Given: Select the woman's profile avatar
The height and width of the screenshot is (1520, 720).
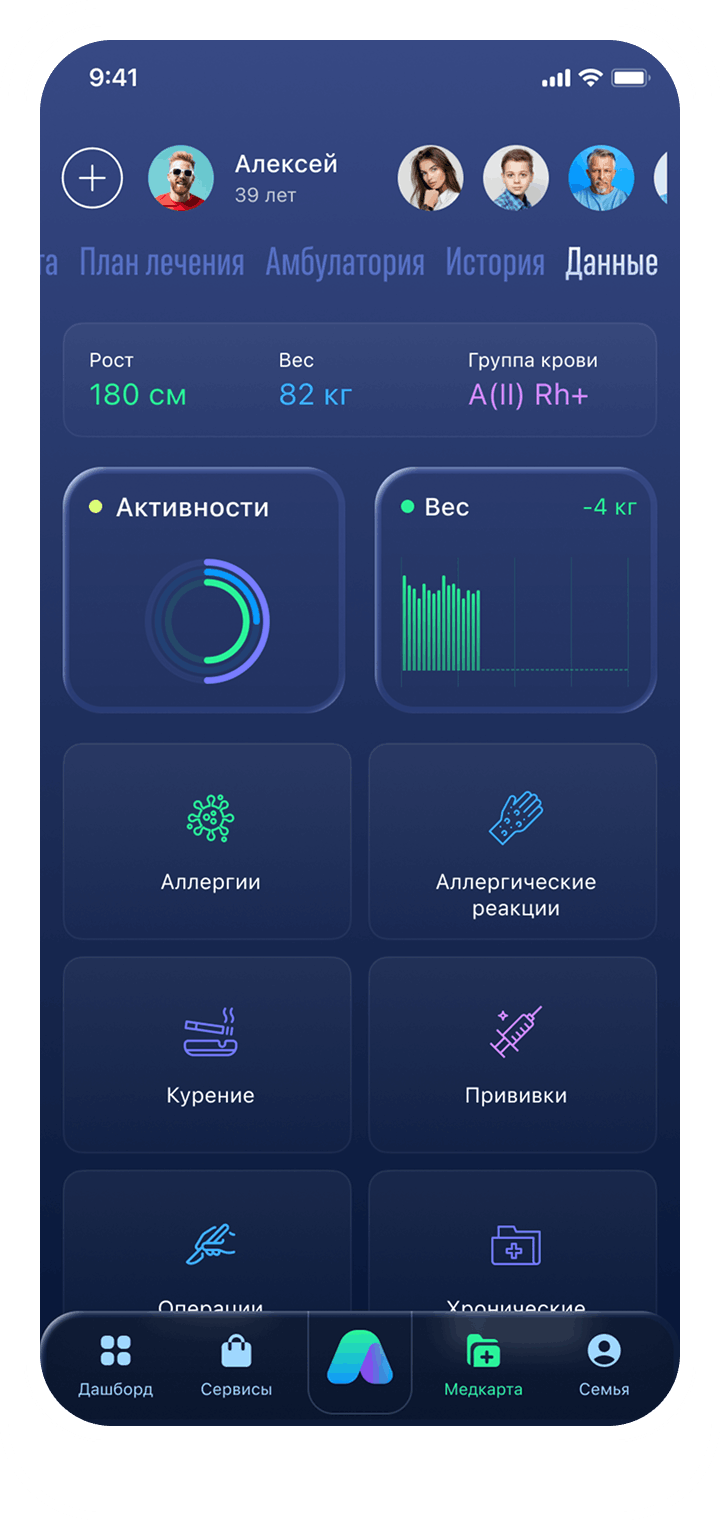Looking at the screenshot, I should [x=430, y=178].
